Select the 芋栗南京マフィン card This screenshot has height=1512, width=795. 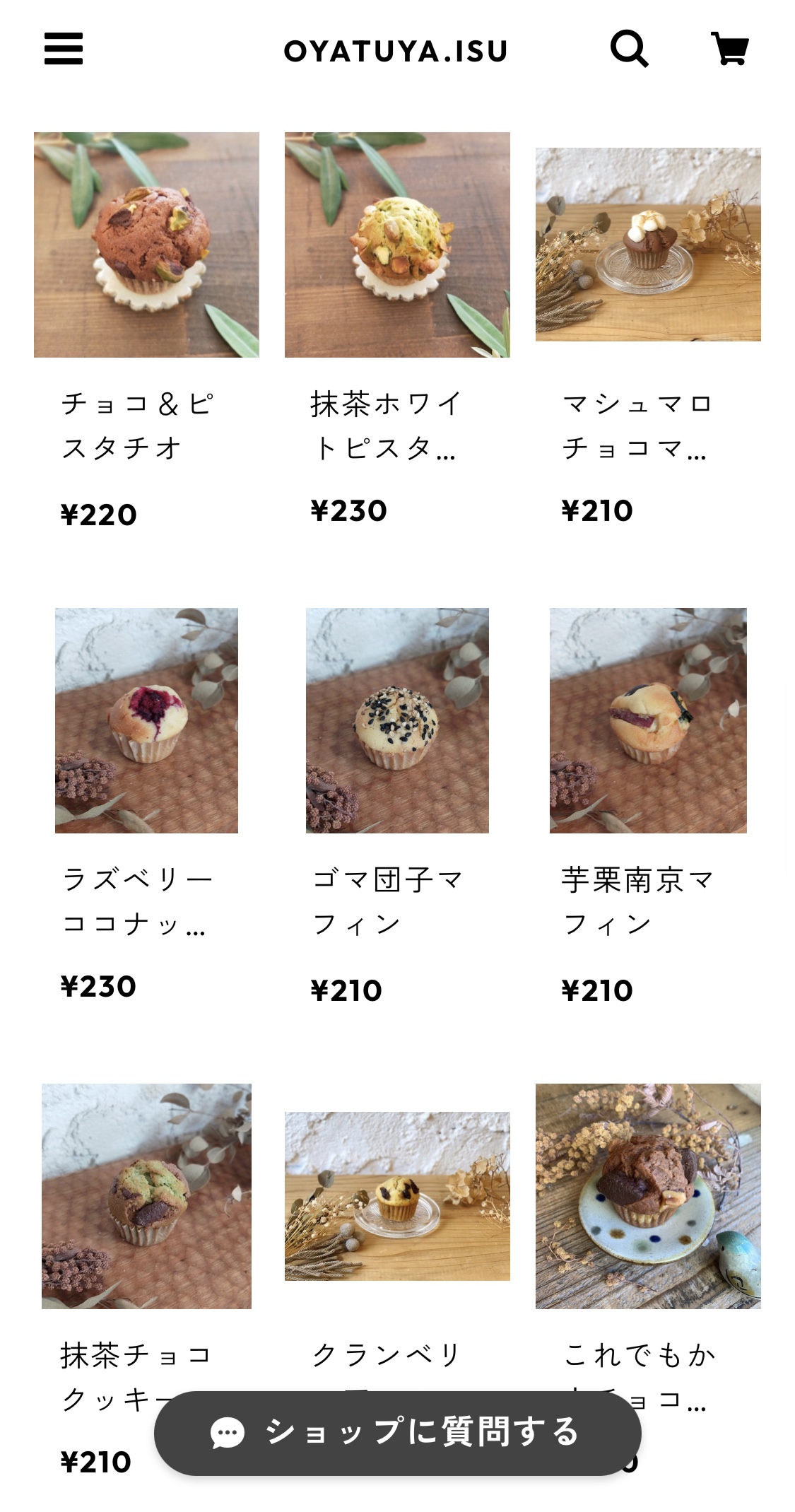648,720
